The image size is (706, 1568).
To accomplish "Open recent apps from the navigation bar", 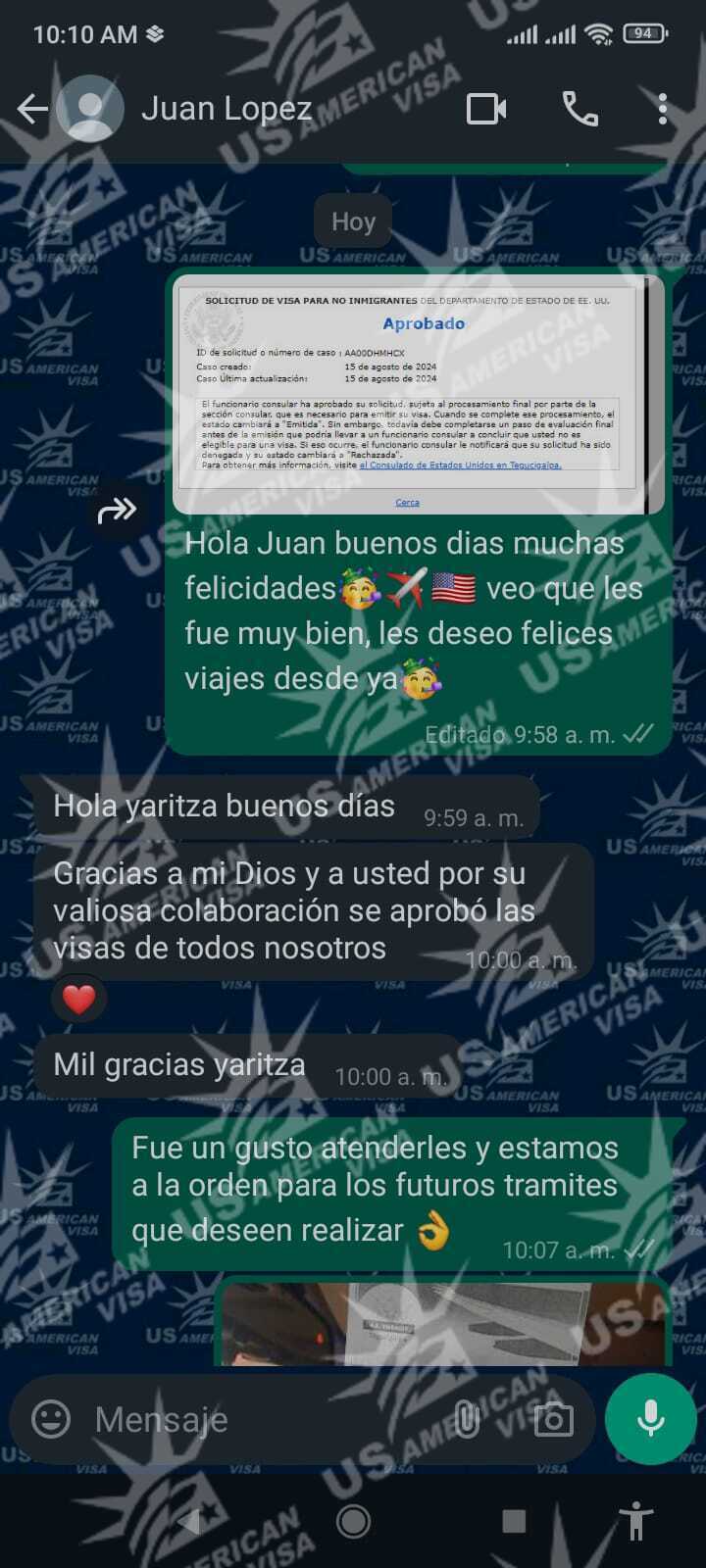I will (x=514, y=1521).
